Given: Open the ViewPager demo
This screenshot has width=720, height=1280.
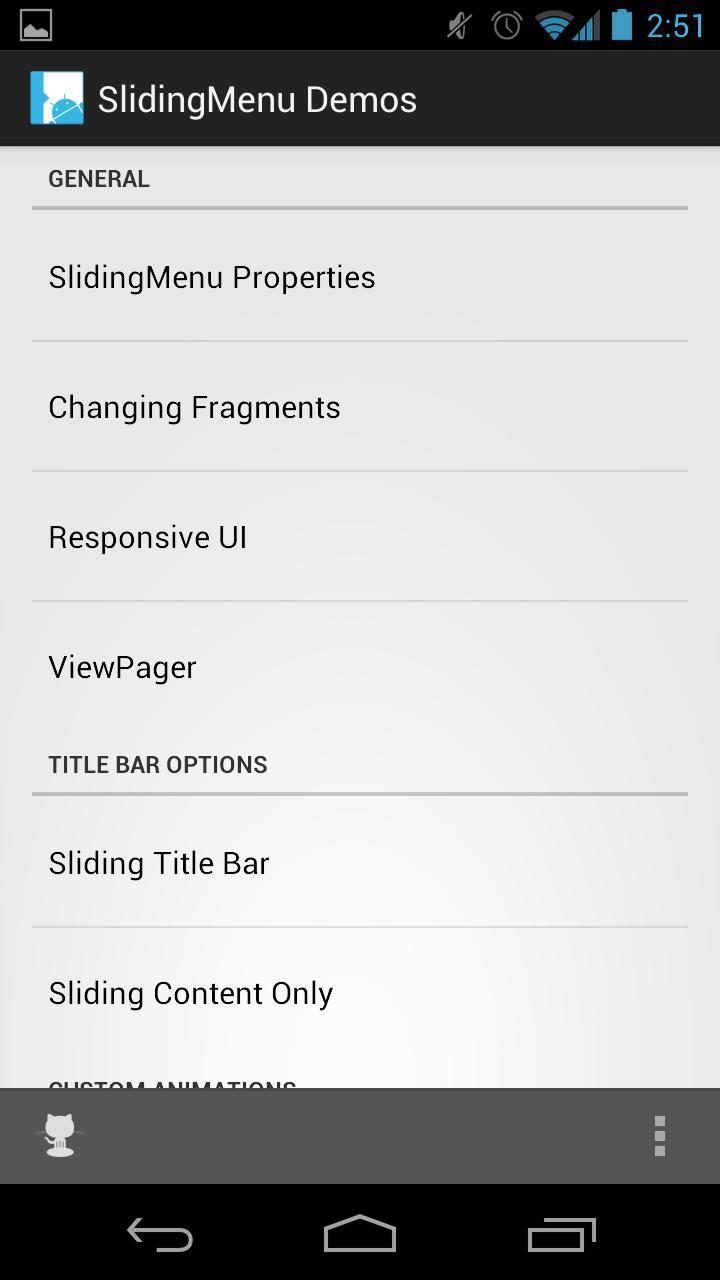Looking at the screenshot, I should point(122,667).
